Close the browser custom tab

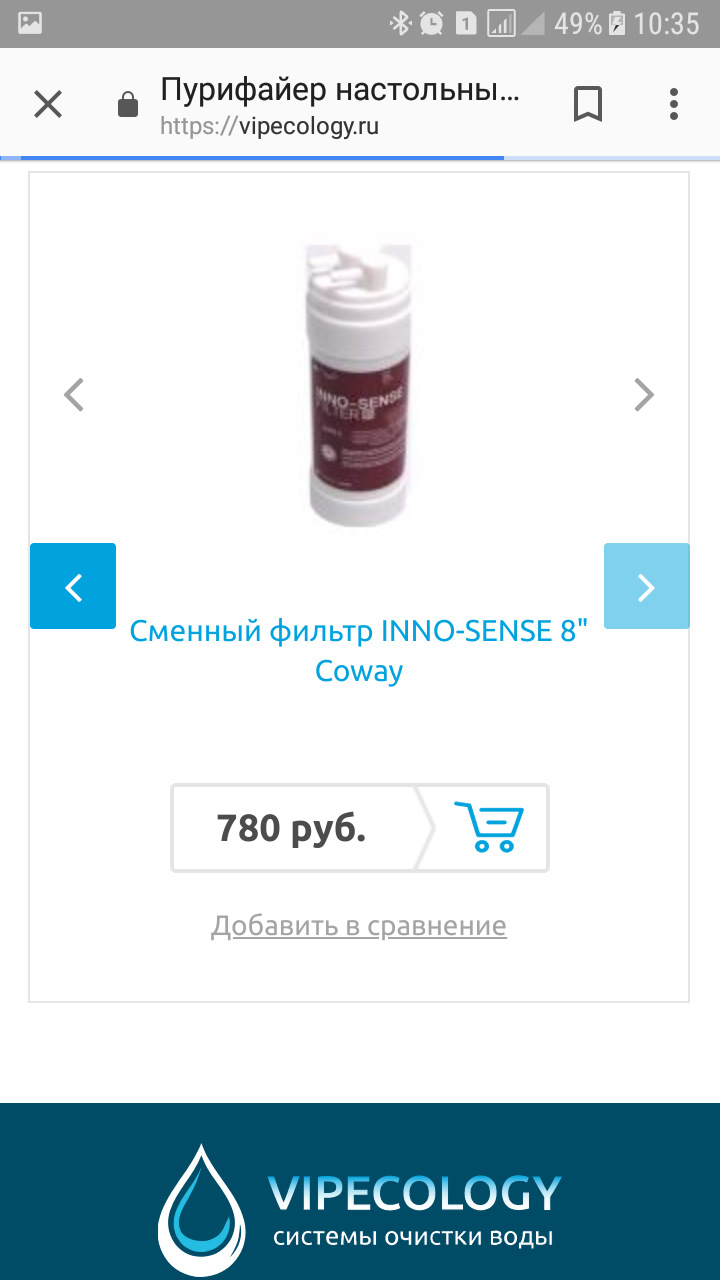48,104
